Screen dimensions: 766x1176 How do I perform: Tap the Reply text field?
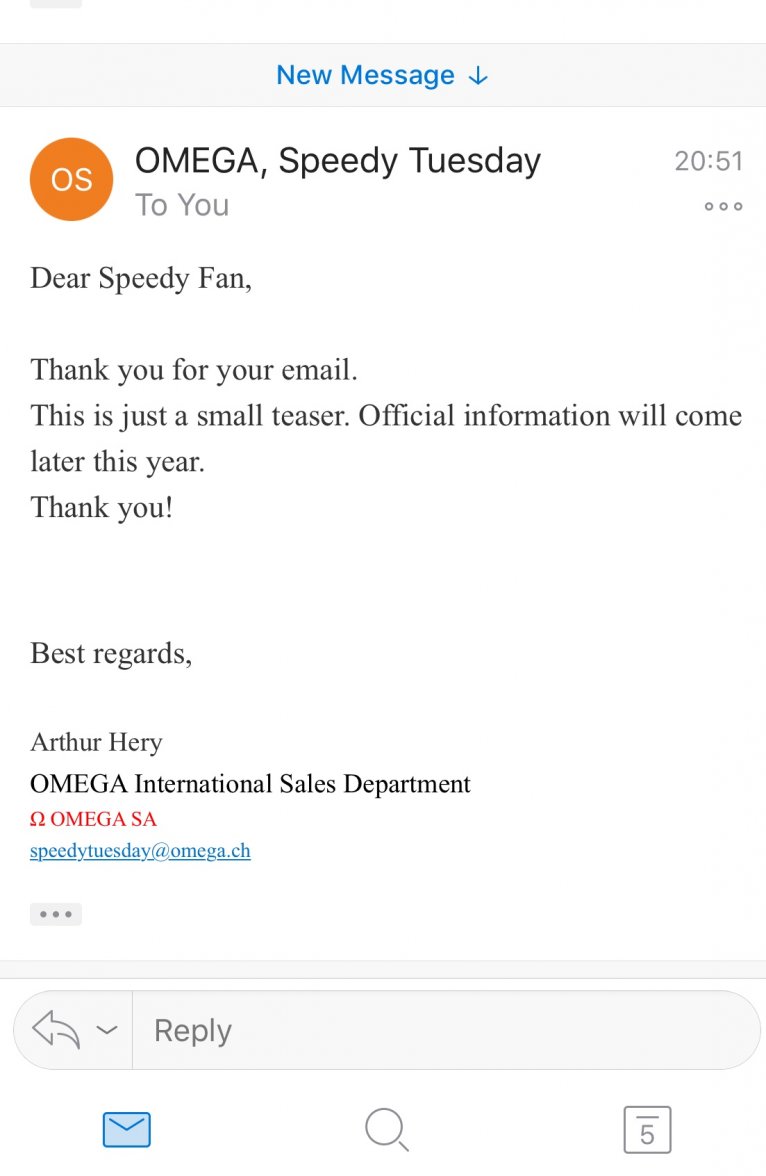[x=445, y=1030]
